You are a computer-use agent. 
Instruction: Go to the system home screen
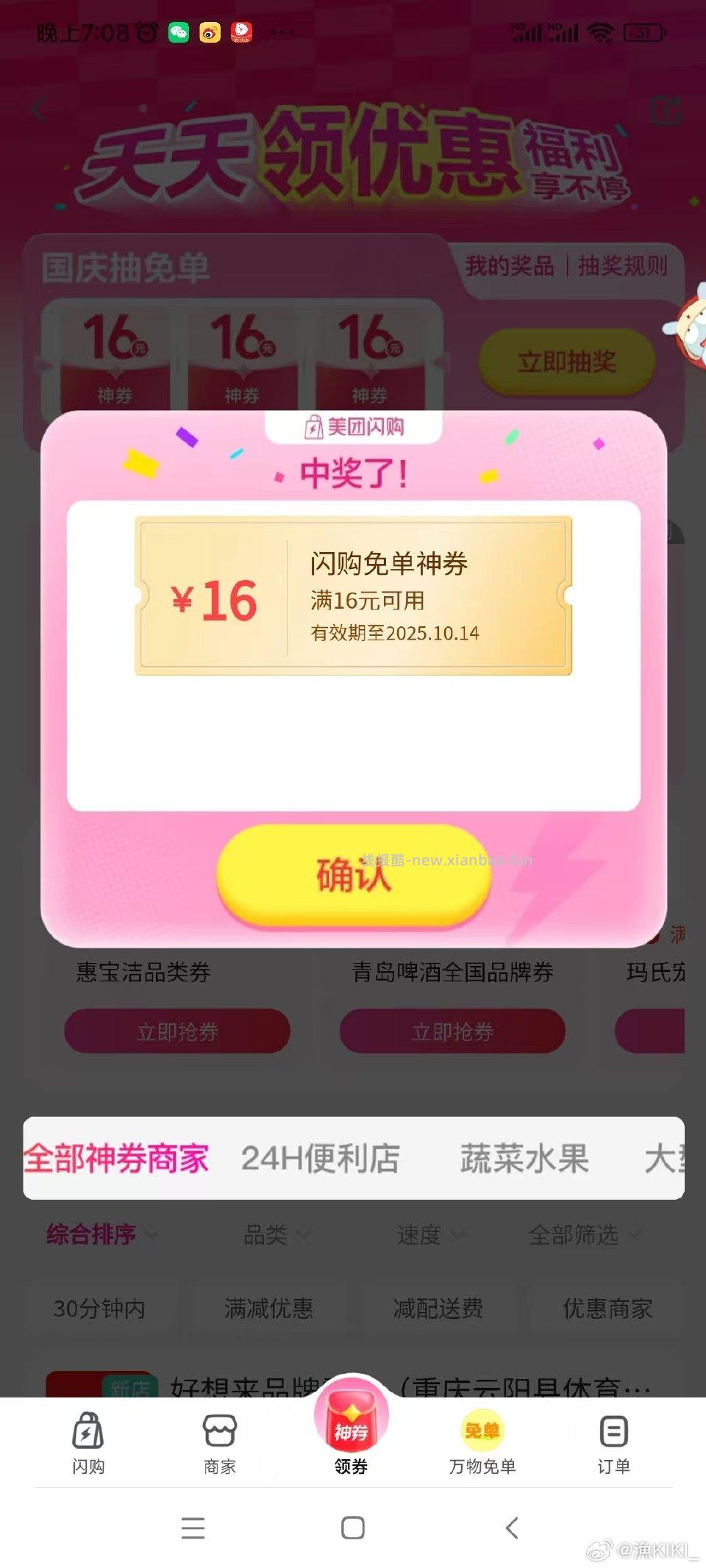coord(353,1528)
